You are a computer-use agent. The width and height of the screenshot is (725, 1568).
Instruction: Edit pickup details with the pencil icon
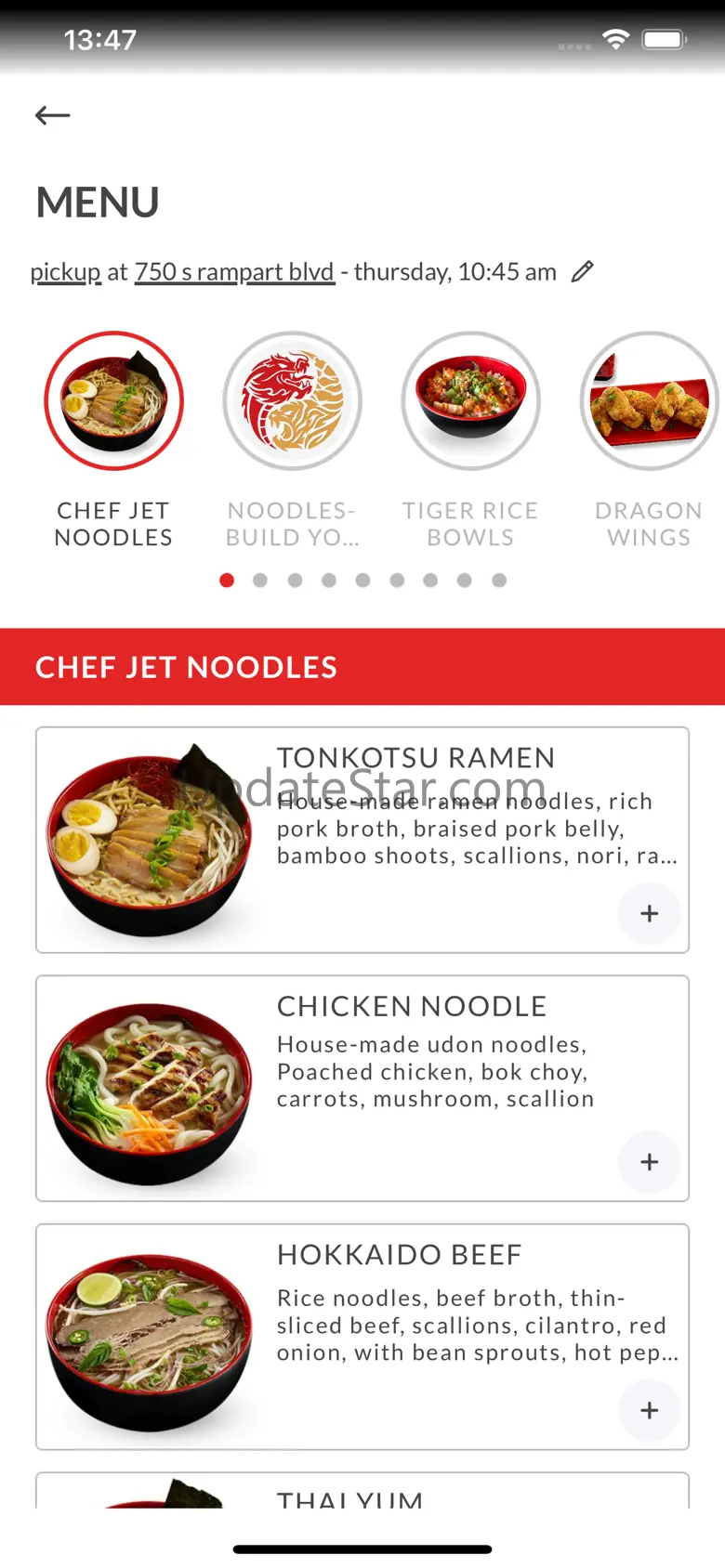click(x=582, y=271)
